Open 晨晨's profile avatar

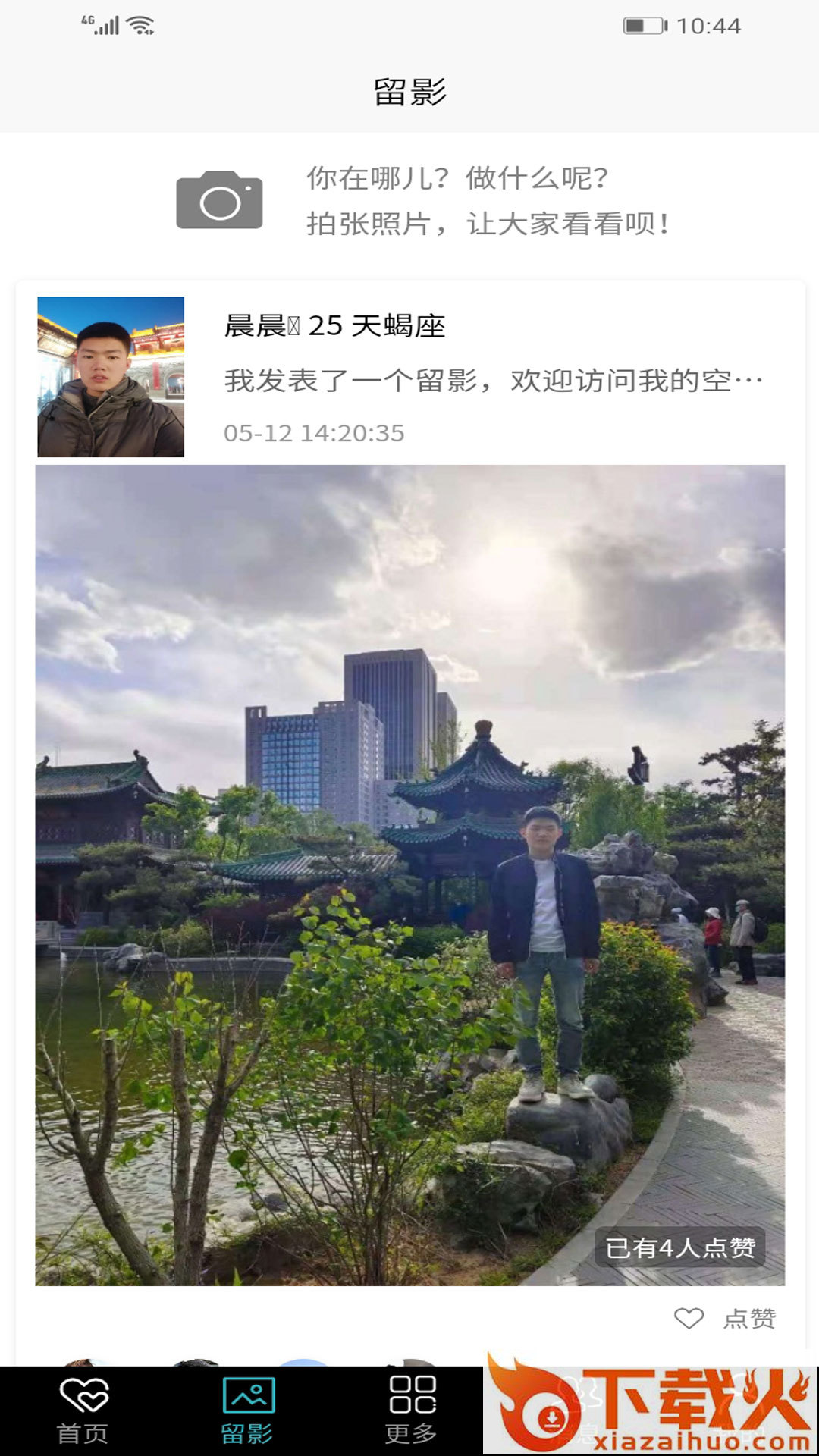pos(111,377)
